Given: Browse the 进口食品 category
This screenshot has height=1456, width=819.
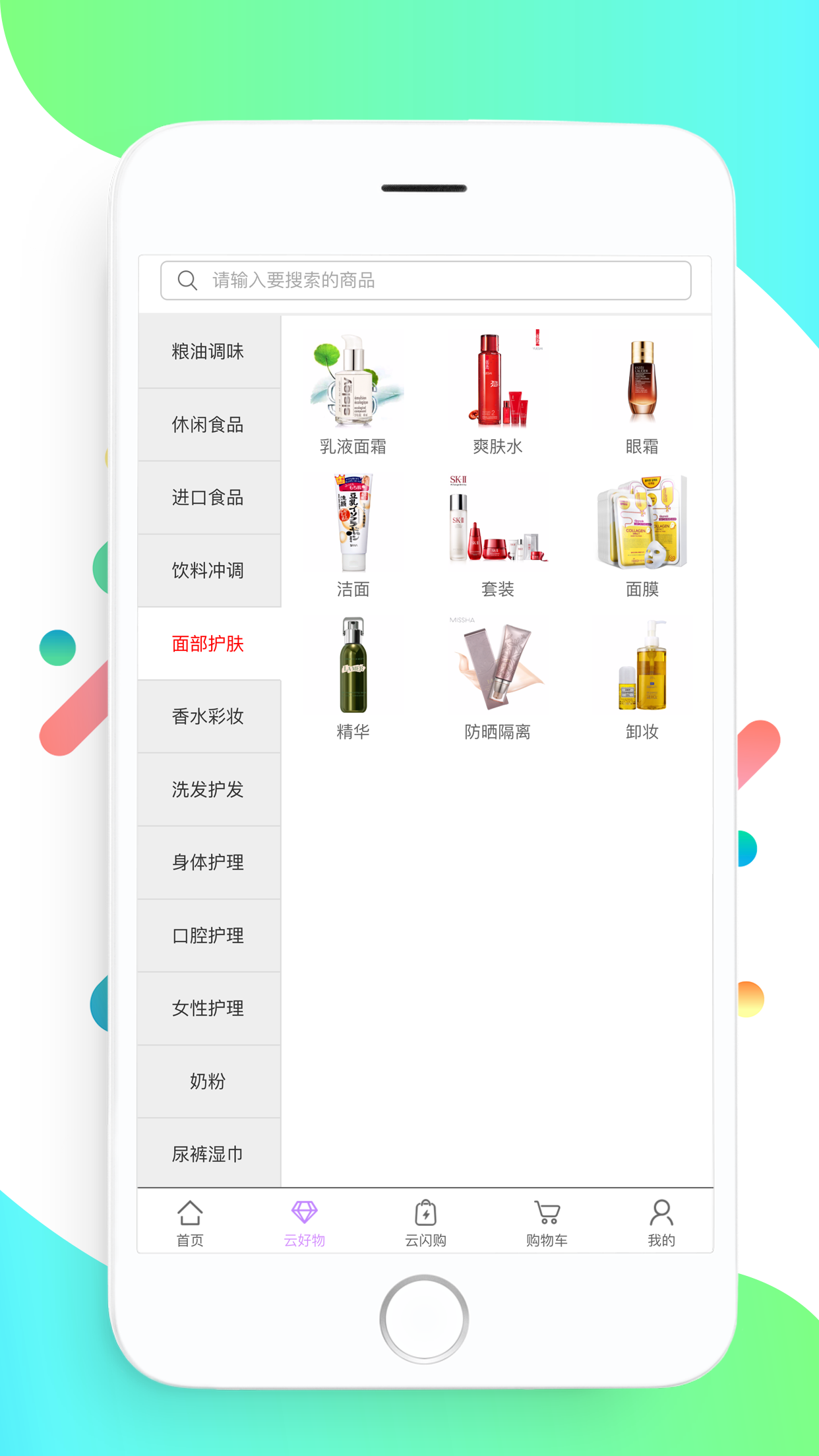Looking at the screenshot, I should (x=208, y=498).
